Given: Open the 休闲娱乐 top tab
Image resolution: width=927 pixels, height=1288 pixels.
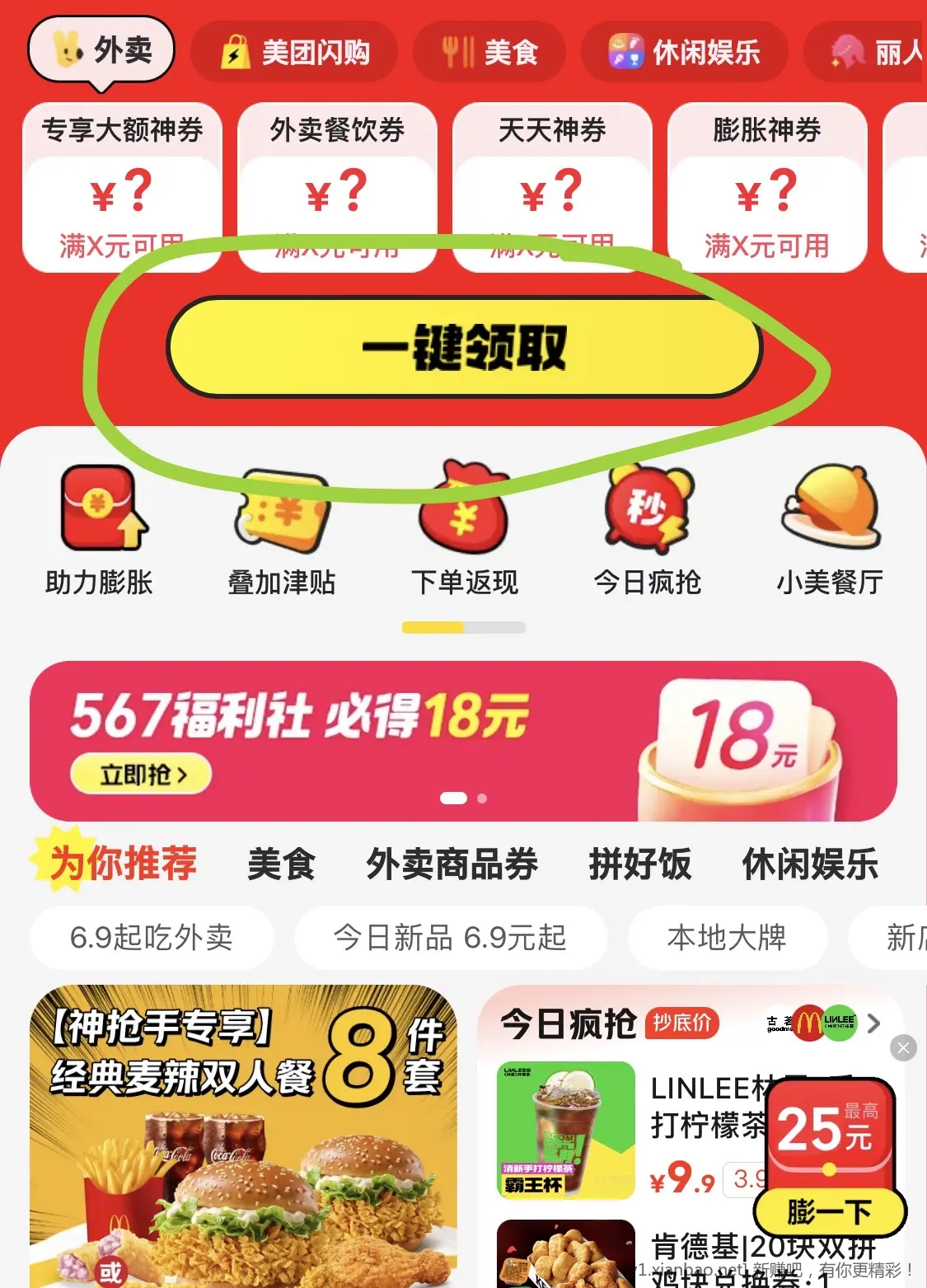Looking at the screenshot, I should pyautogui.click(x=684, y=53).
